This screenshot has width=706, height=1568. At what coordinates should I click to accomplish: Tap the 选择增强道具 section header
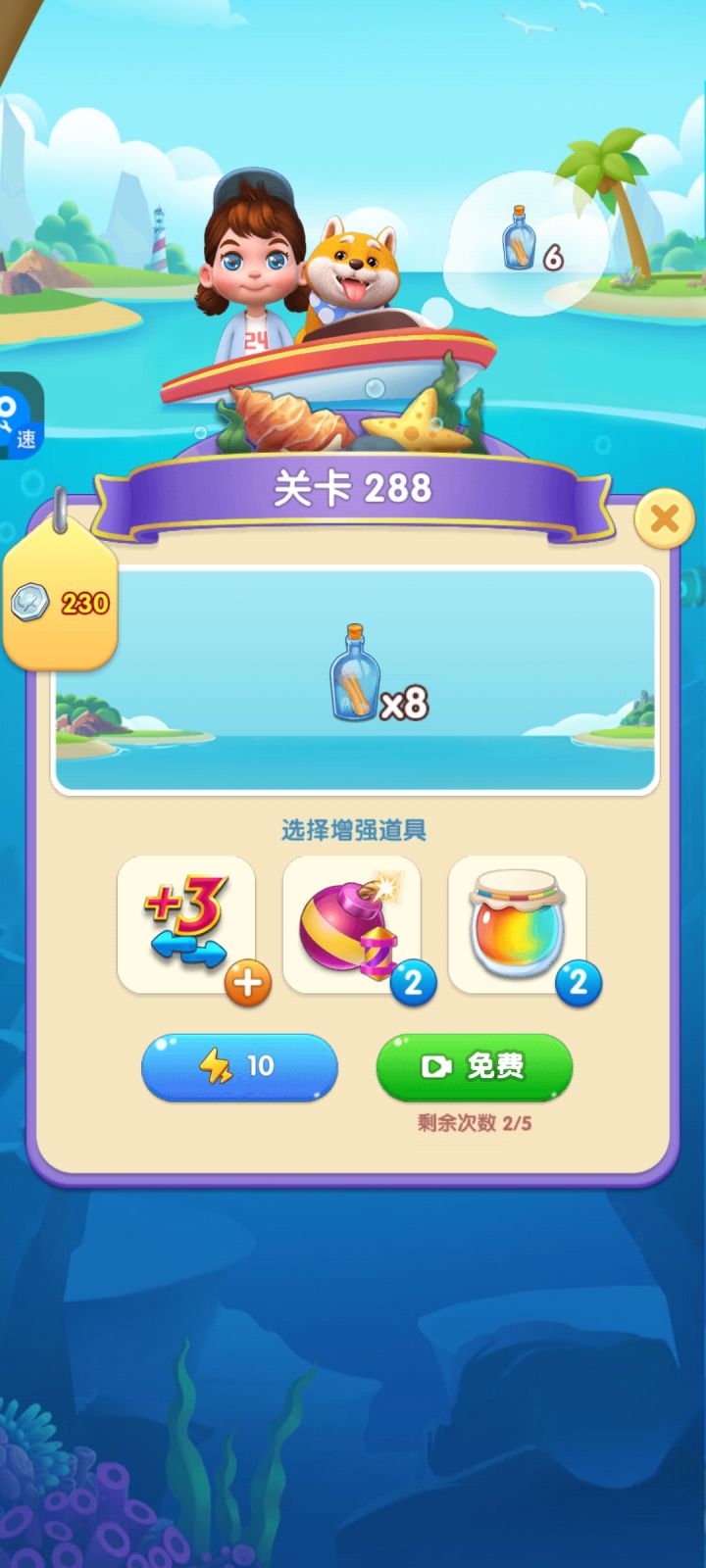point(353,828)
